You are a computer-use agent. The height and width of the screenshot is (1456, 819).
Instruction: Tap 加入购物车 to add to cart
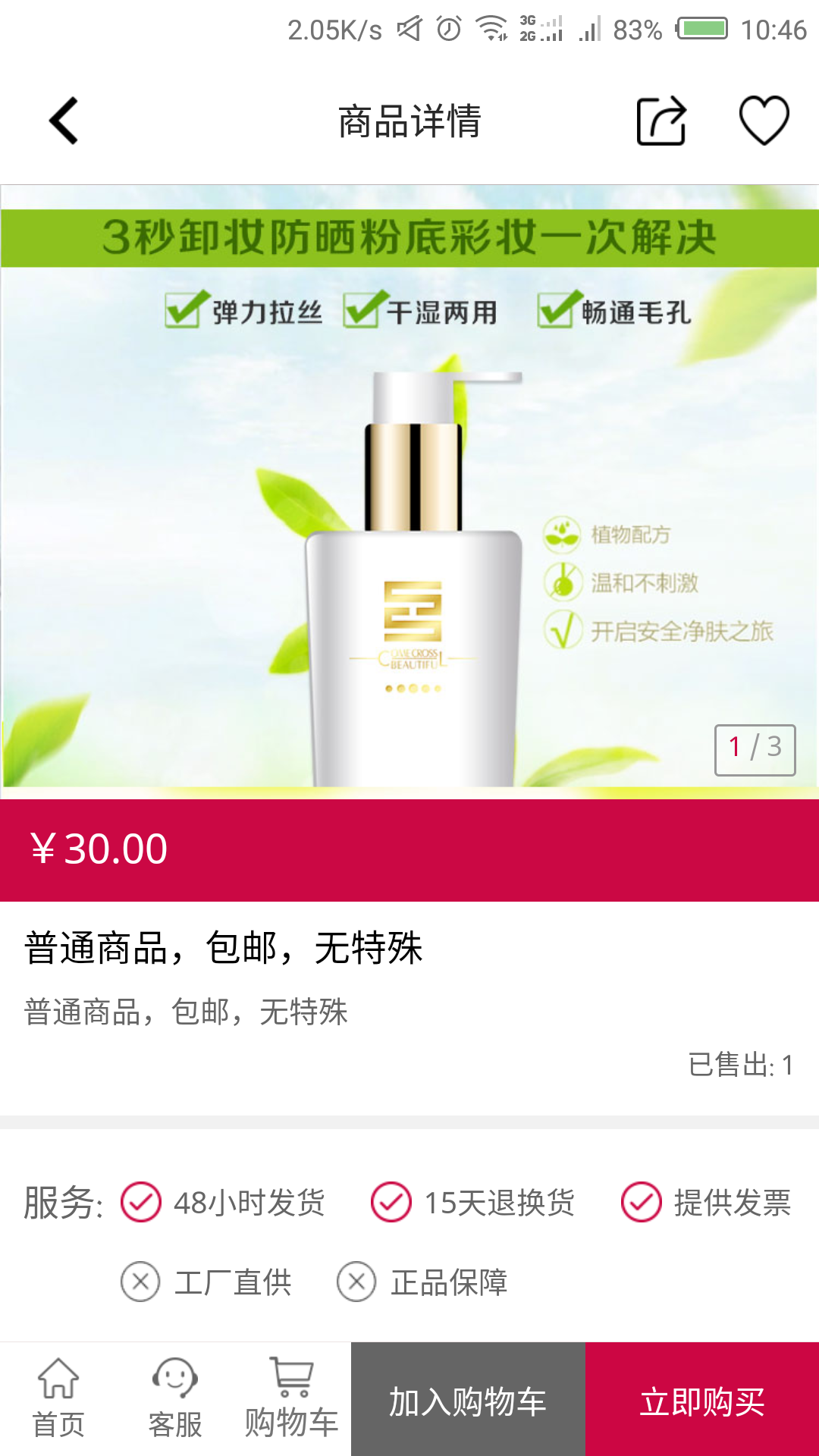(x=468, y=1401)
